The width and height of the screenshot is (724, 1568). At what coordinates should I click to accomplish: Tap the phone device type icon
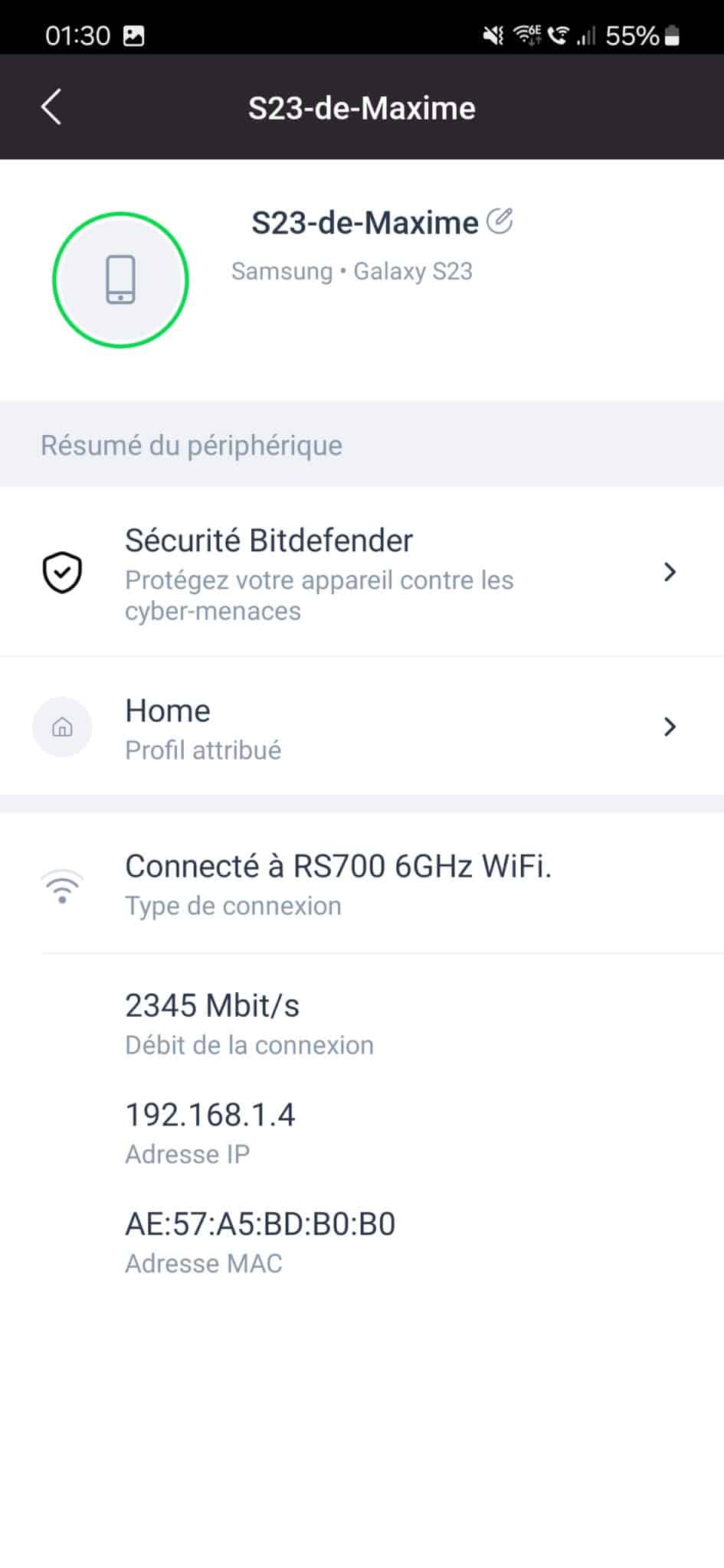pyautogui.click(x=120, y=280)
